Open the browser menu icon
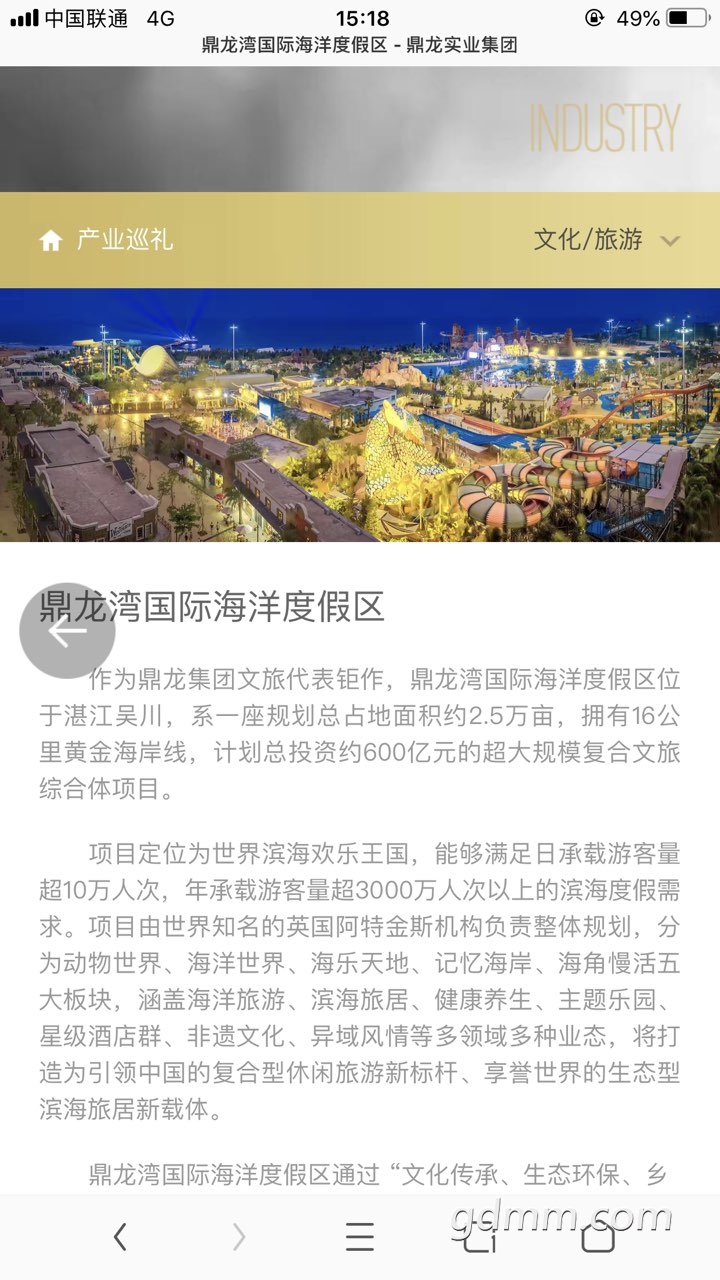The height and width of the screenshot is (1280, 720). point(359,1237)
